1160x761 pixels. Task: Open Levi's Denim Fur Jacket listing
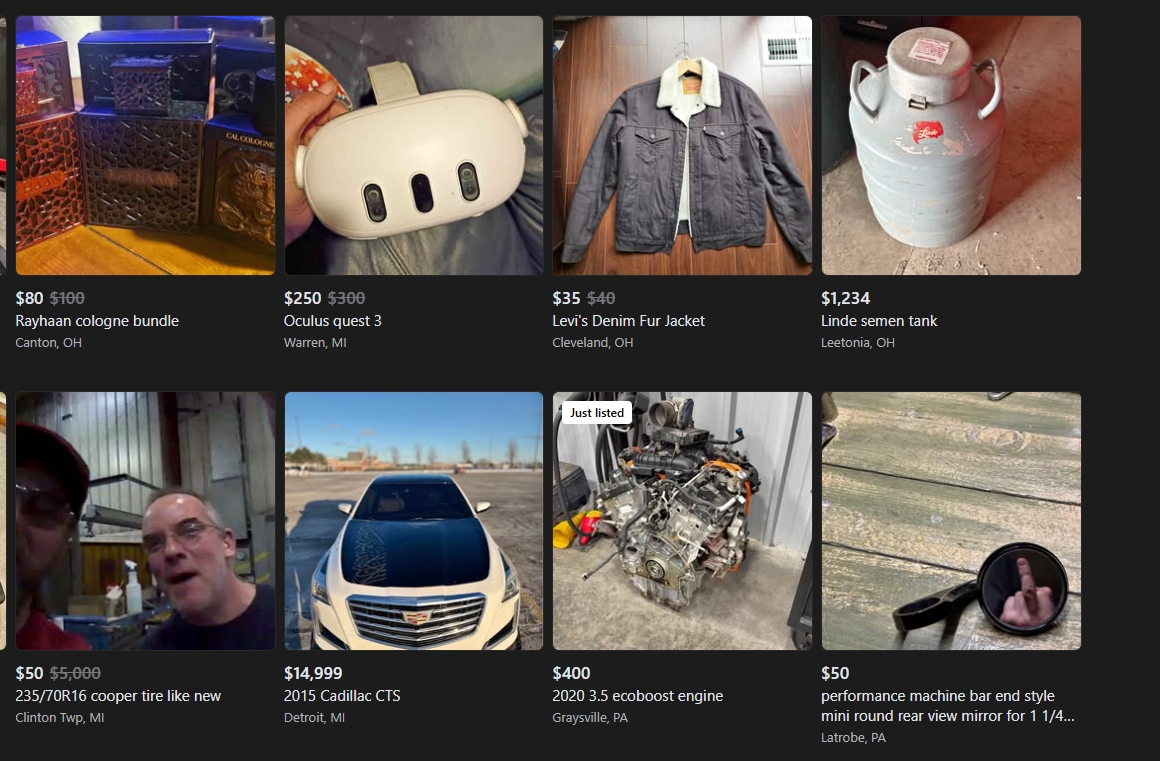tap(682, 146)
